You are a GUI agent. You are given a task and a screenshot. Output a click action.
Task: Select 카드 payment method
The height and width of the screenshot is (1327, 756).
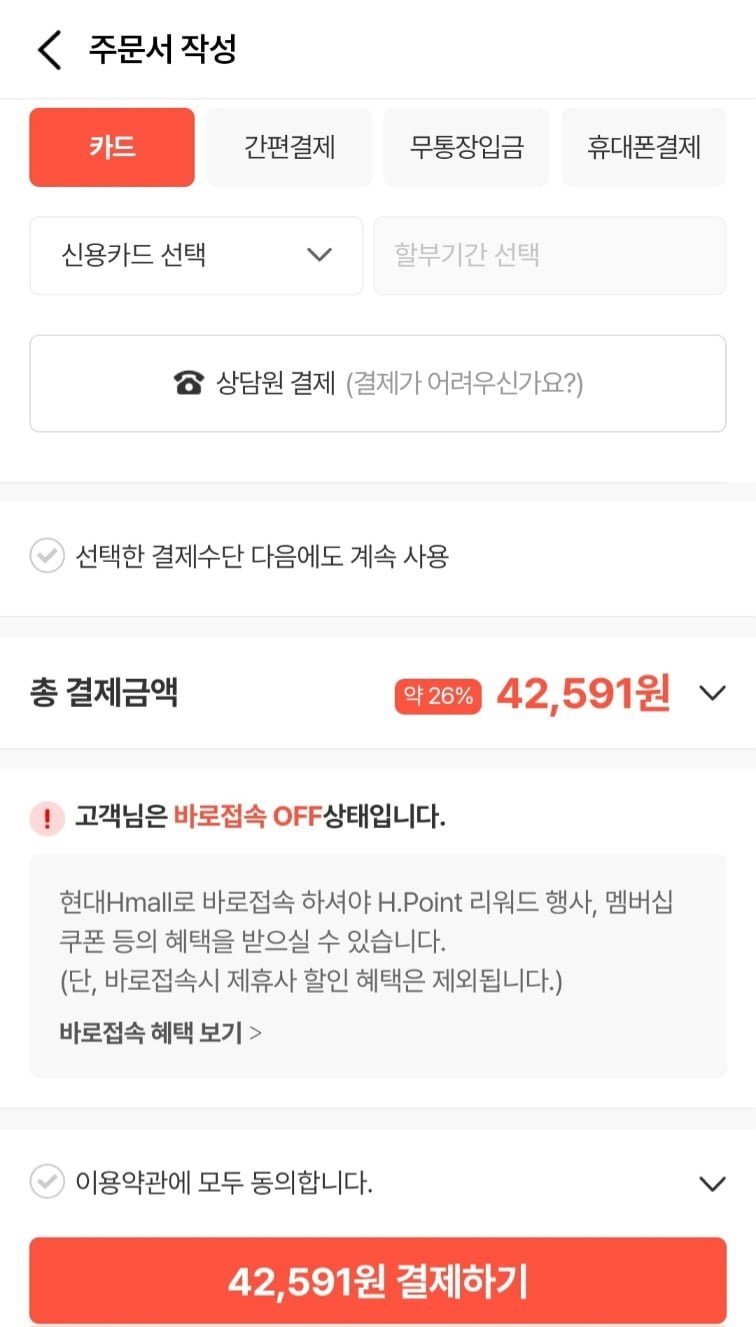click(112, 148)
